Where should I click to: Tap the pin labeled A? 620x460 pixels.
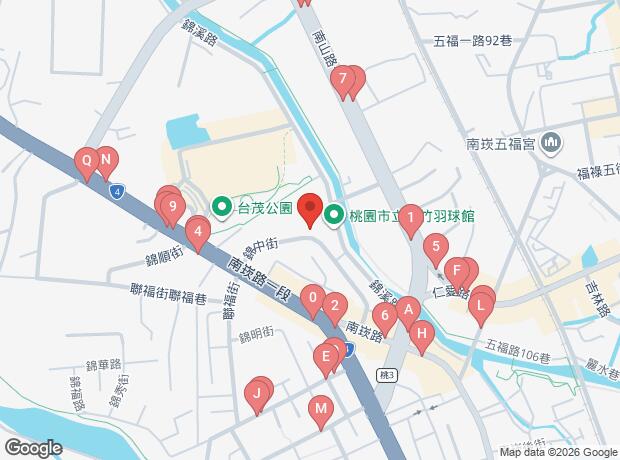pos(407,310)
